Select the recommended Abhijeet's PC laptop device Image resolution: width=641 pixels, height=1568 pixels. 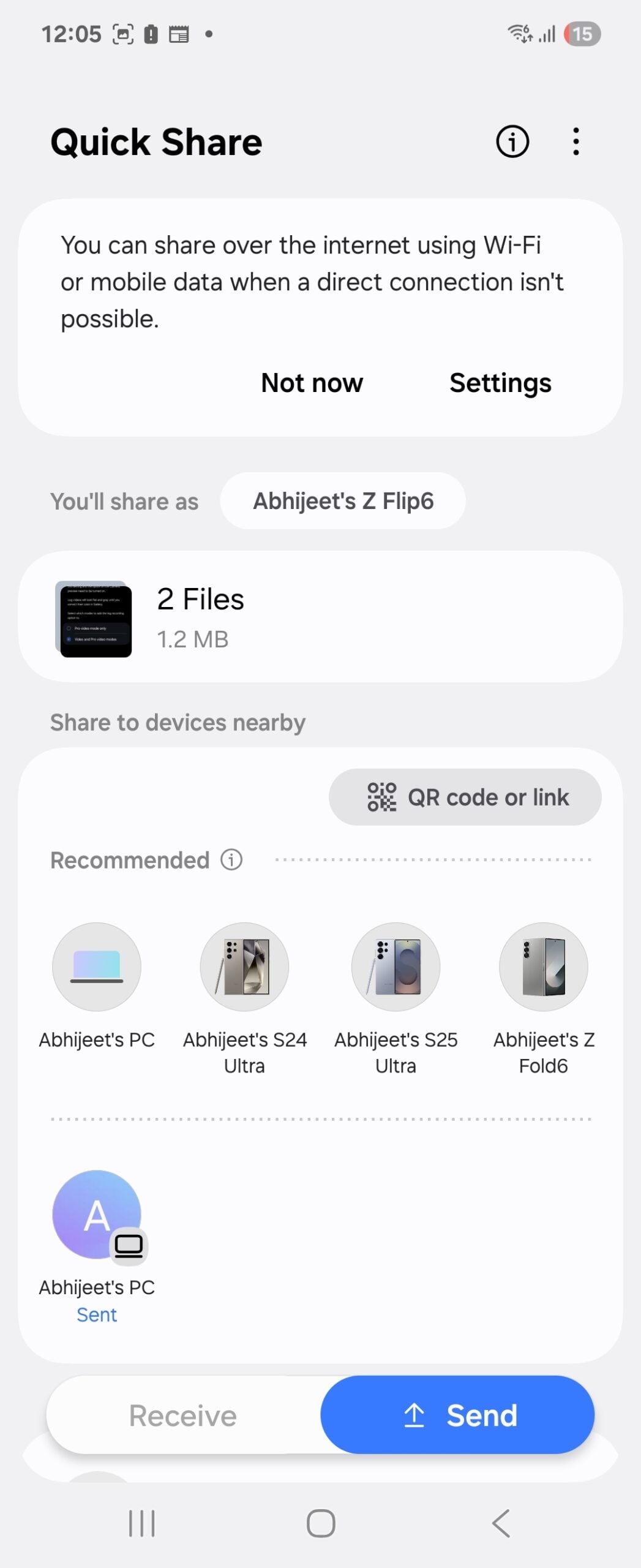tap(97, 967)
